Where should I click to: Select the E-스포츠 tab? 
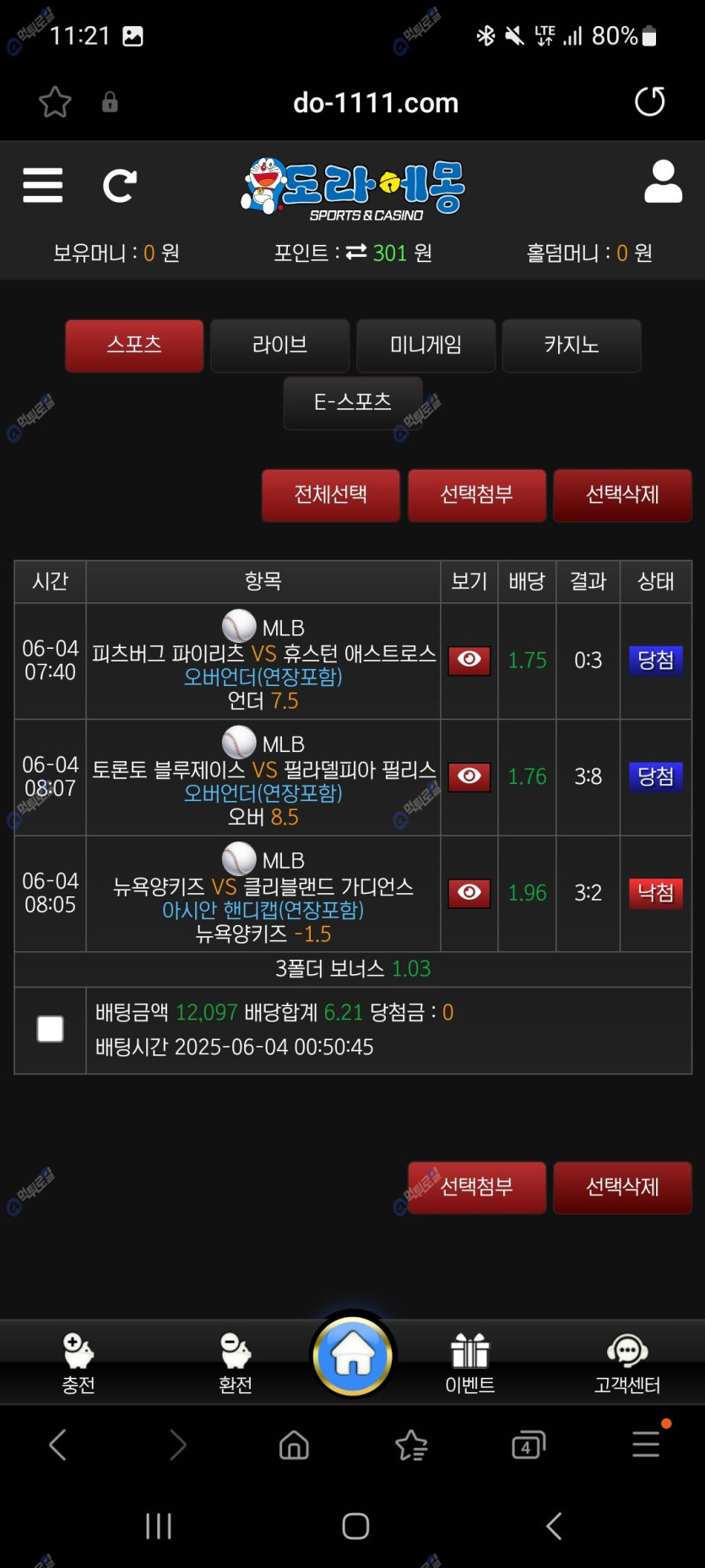pos(353,403)
